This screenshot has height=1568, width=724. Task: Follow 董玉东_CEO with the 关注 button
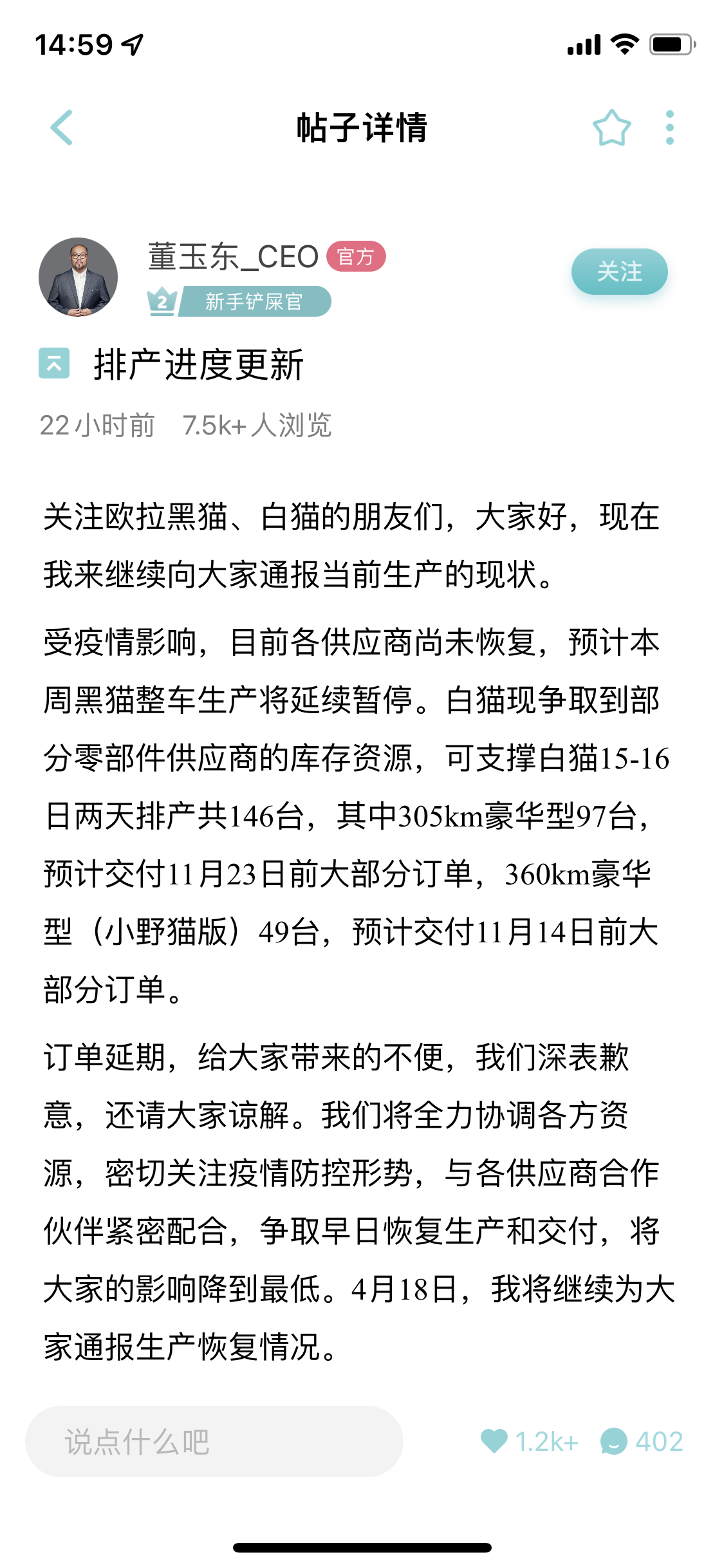619,272
